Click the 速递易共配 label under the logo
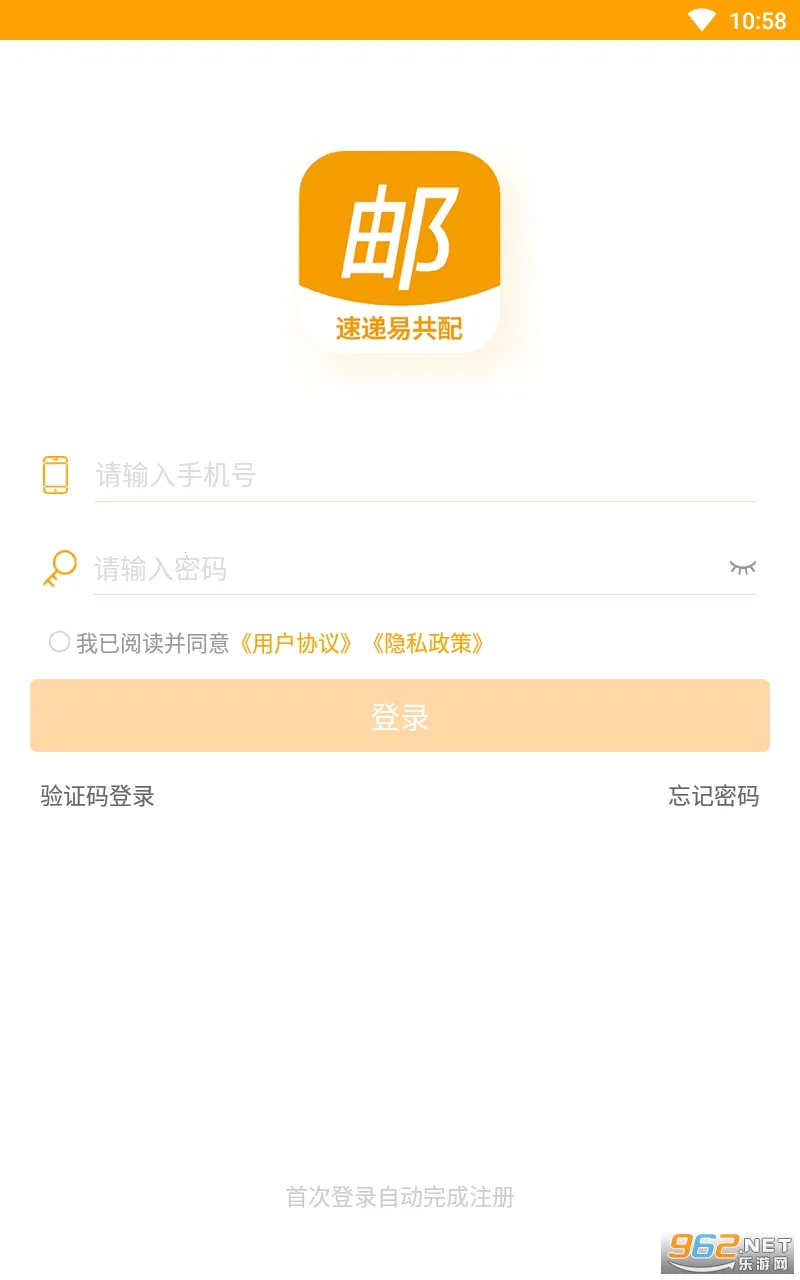Screen dimensions: 800x1280 [399, 328]
